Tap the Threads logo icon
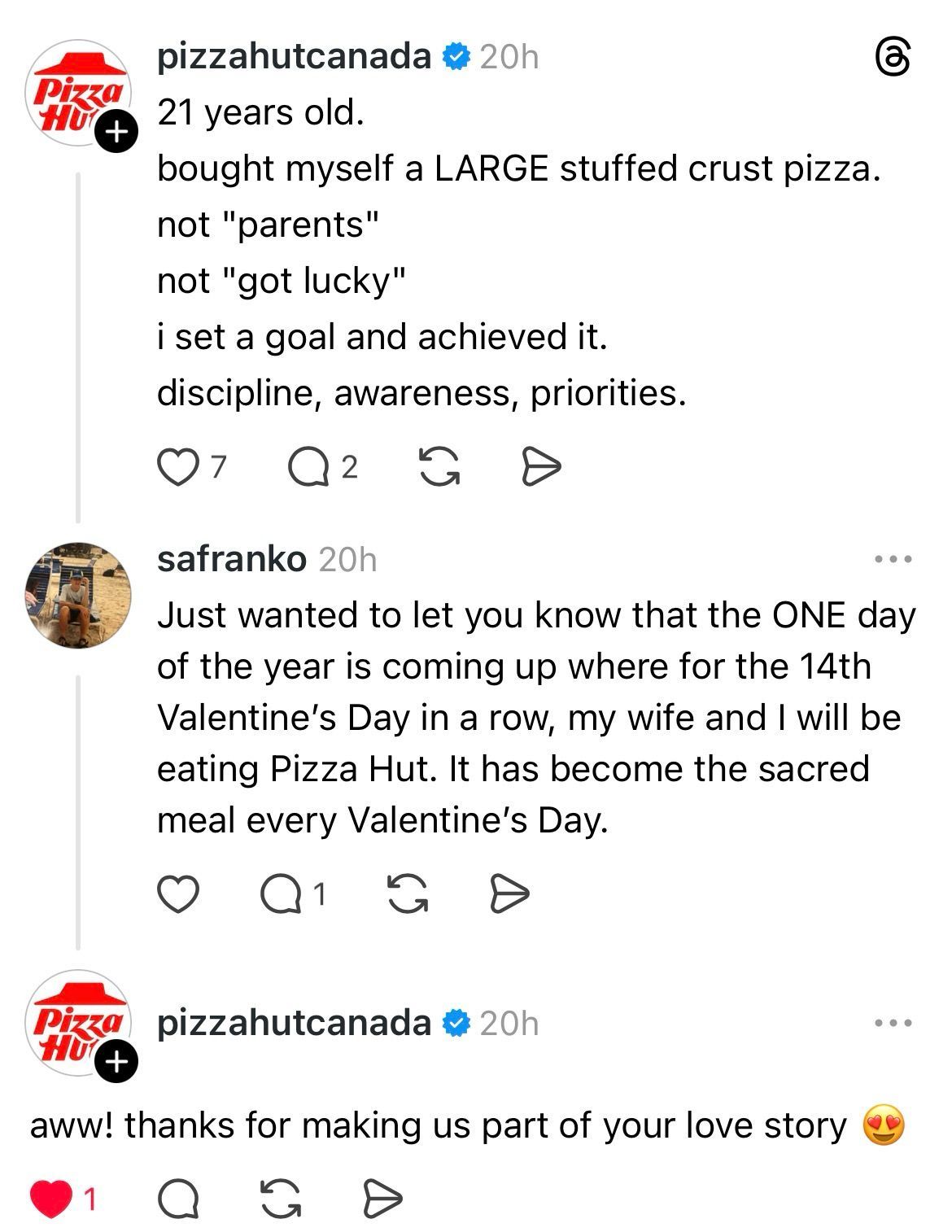The width and height of the screenshot is (952, 1232). [892, 59]
